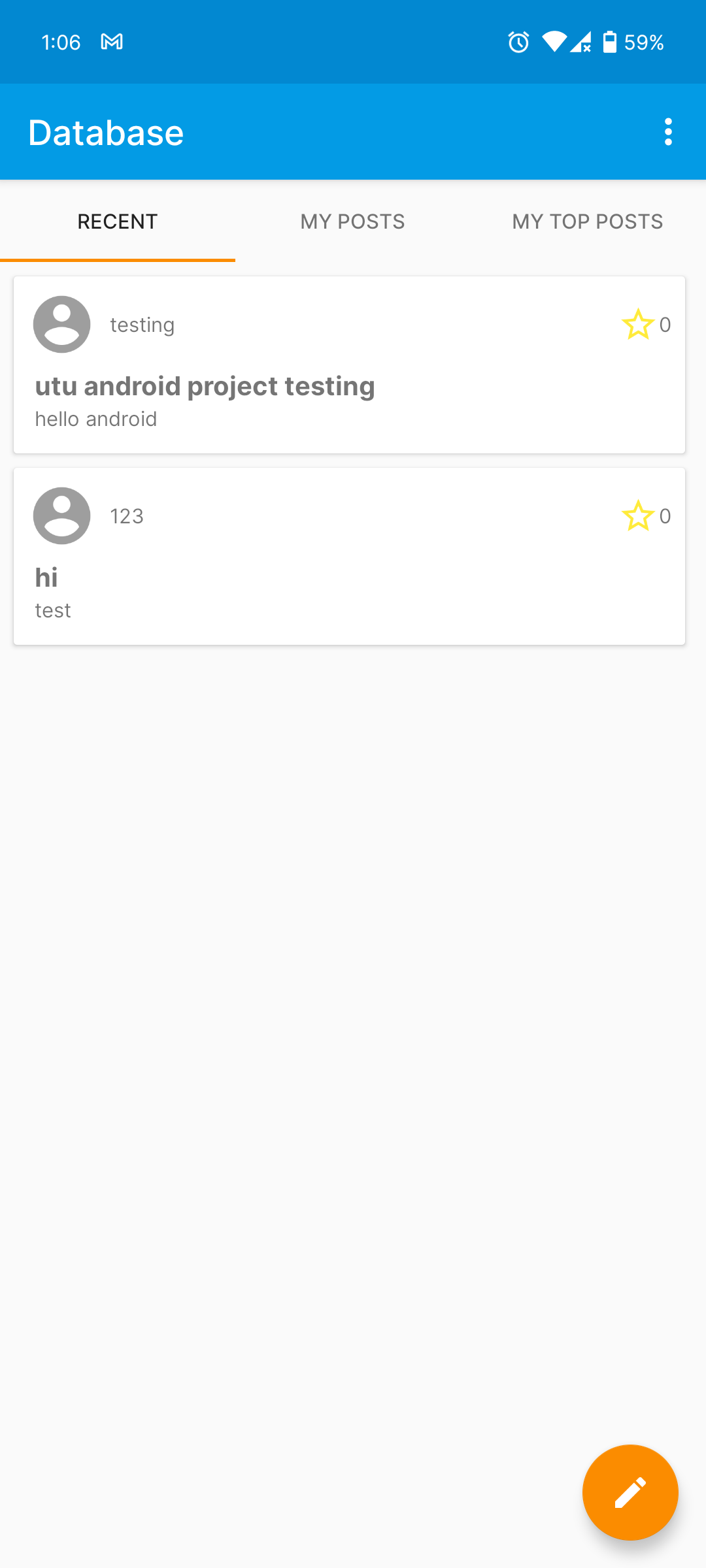Switch to the MY POSTS tab
706x1568 pixels.
[352, 221]
